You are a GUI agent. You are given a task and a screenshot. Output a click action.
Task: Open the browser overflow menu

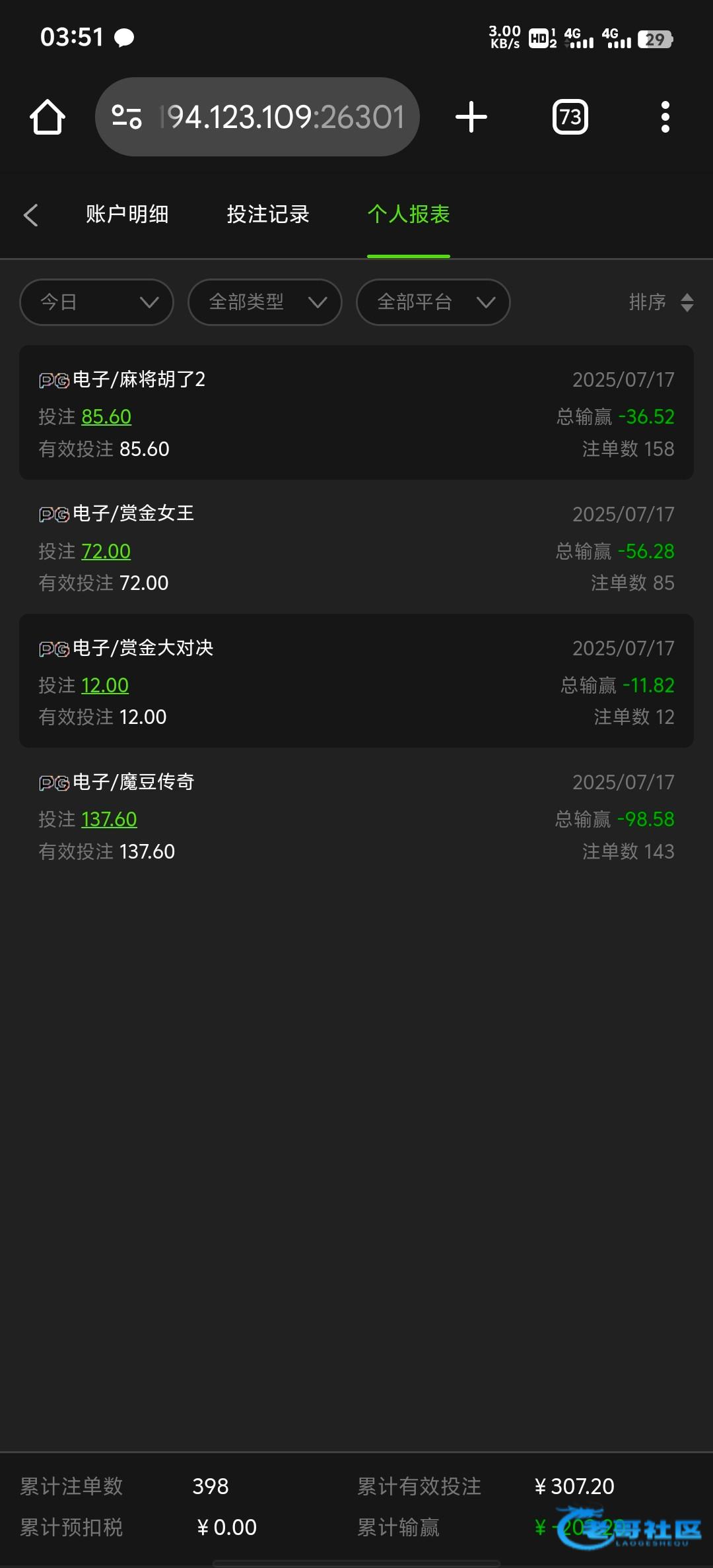tap(665, 117)
